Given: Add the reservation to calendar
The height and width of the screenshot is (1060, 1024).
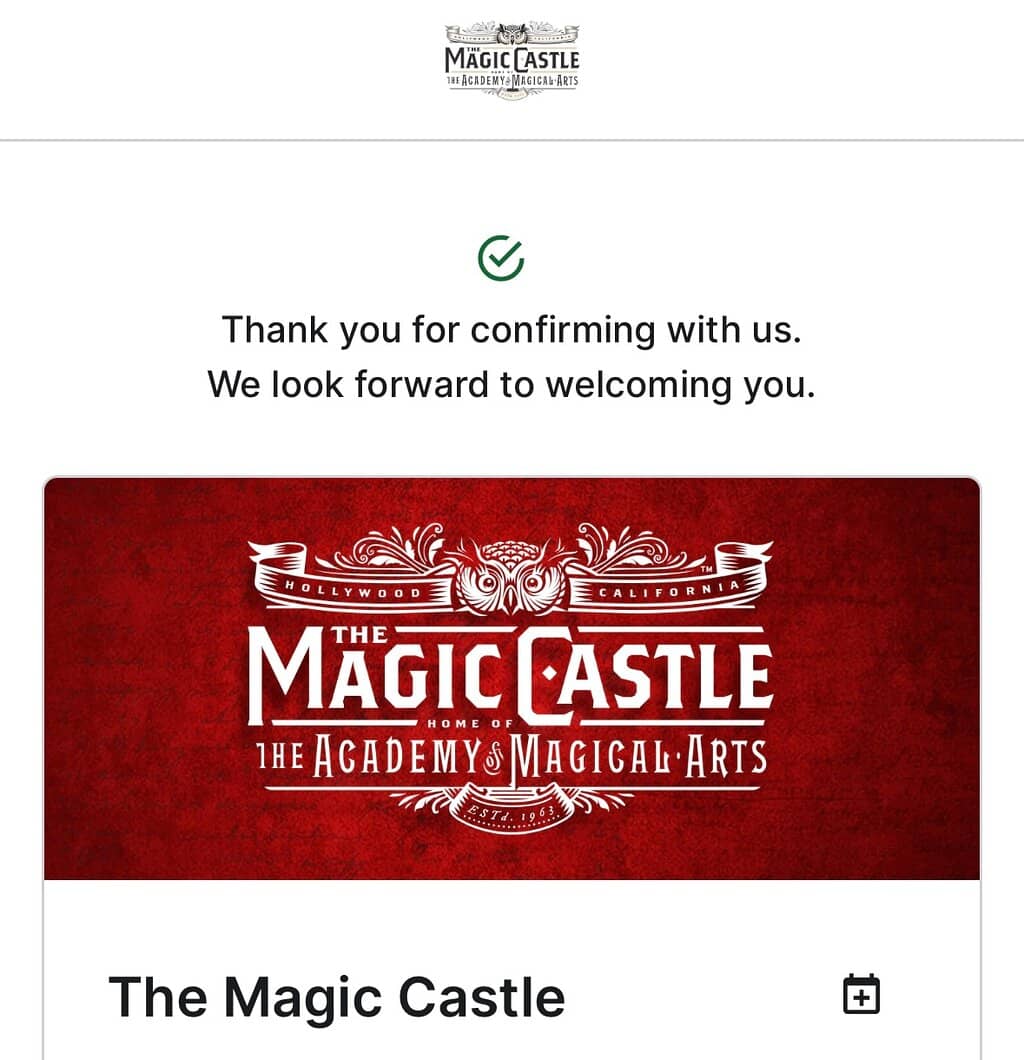Looking at the screenshot, I should click(x=861, y=994).
